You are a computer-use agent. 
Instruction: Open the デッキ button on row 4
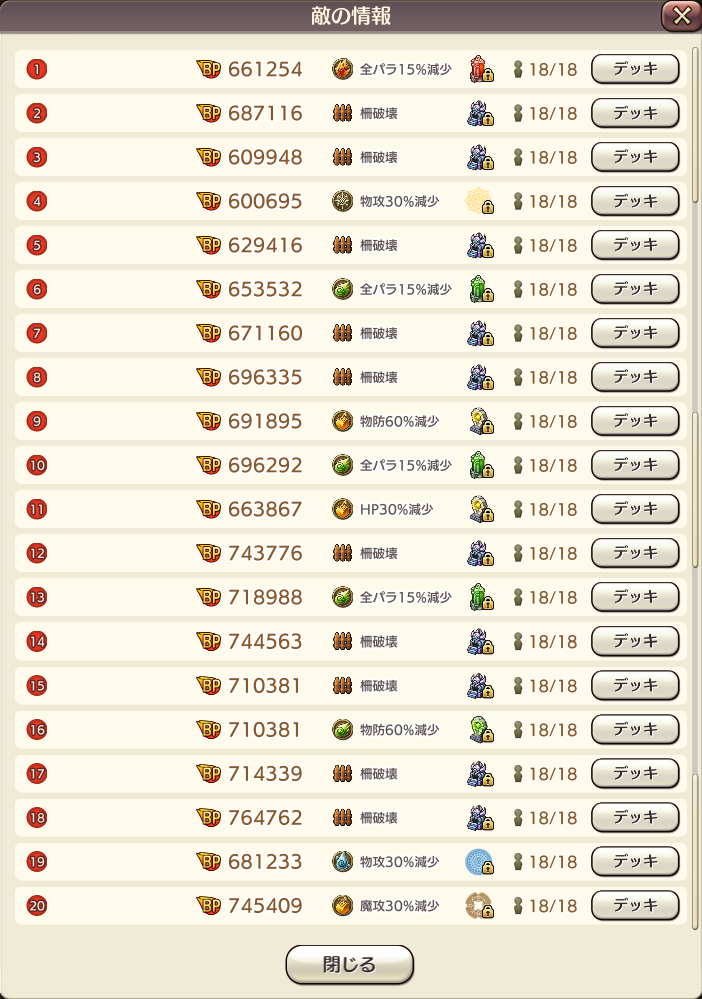coord(635,201)
